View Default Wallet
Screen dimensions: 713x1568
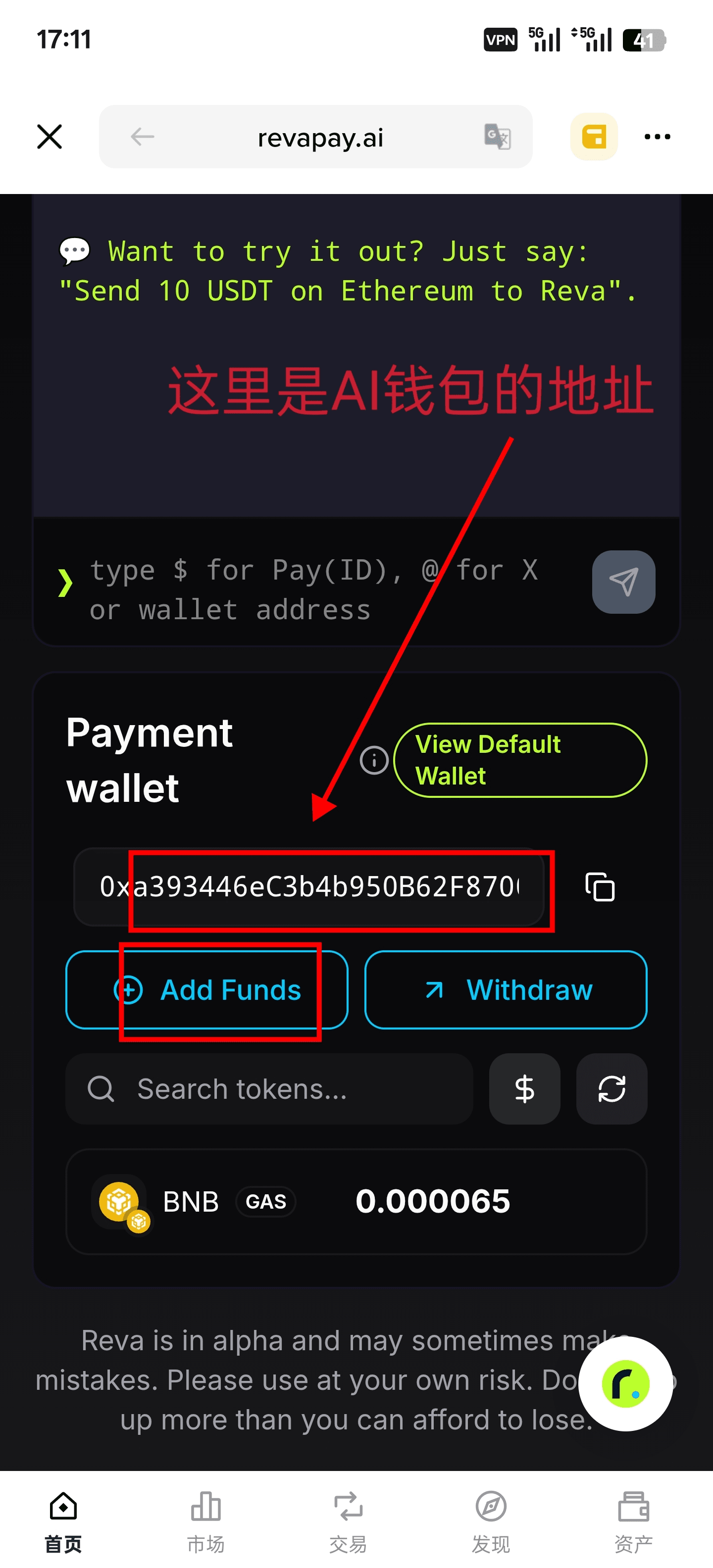click(519, 760)
